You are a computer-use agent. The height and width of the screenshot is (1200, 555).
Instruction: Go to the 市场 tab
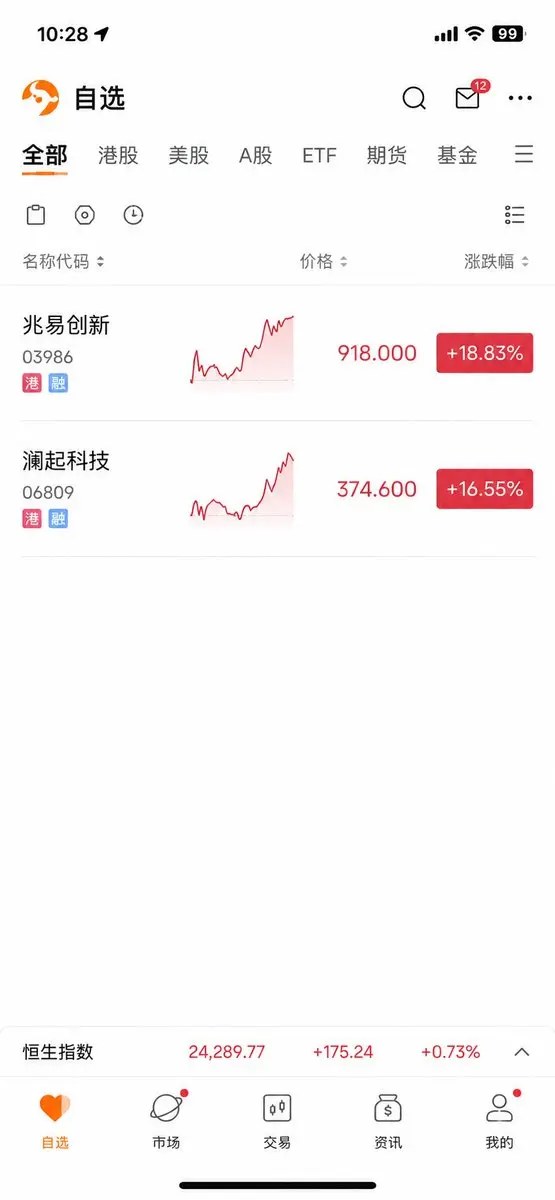pyautogui.click(x=166, y=1120)
